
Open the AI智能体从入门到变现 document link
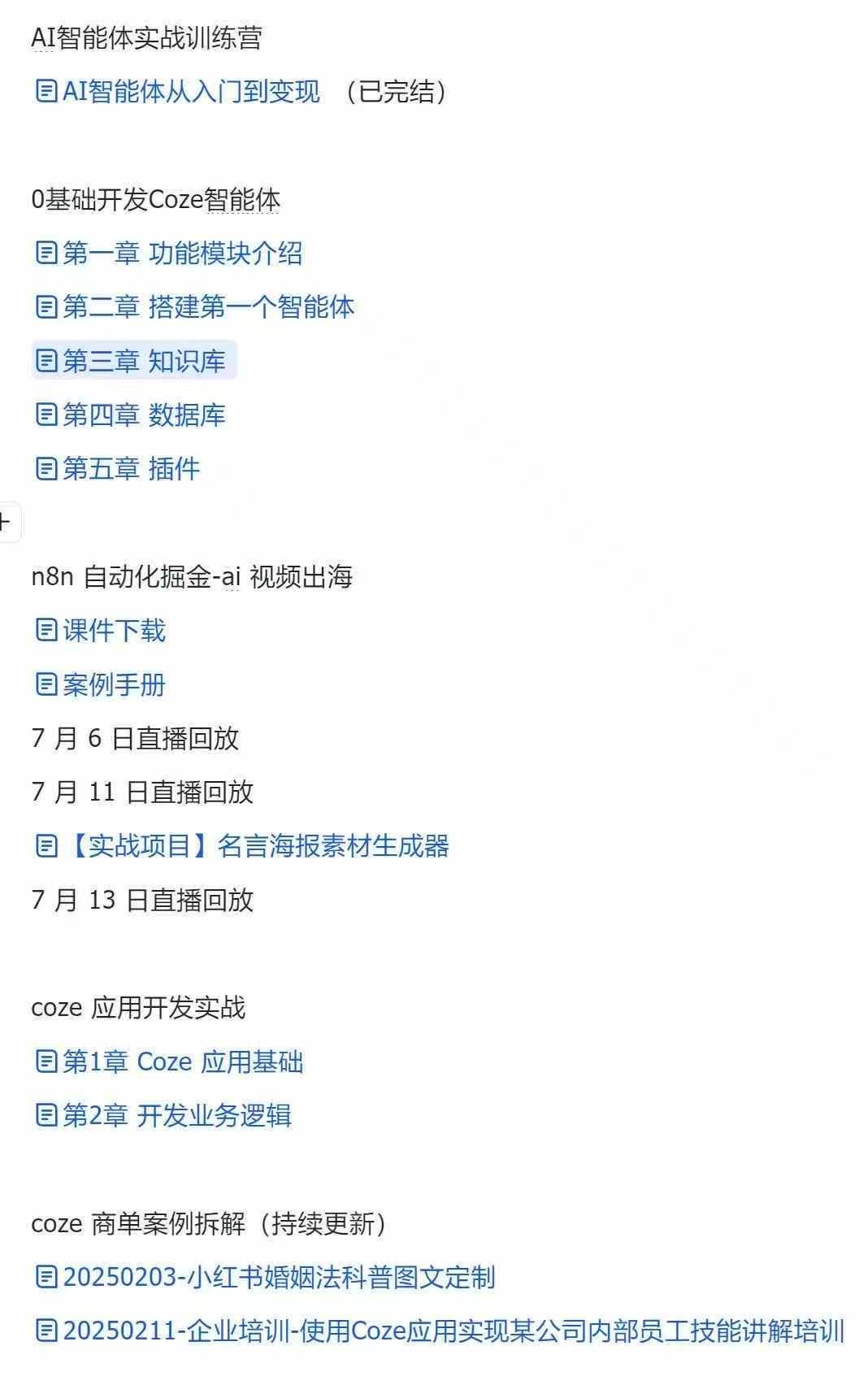click(191, 91)
